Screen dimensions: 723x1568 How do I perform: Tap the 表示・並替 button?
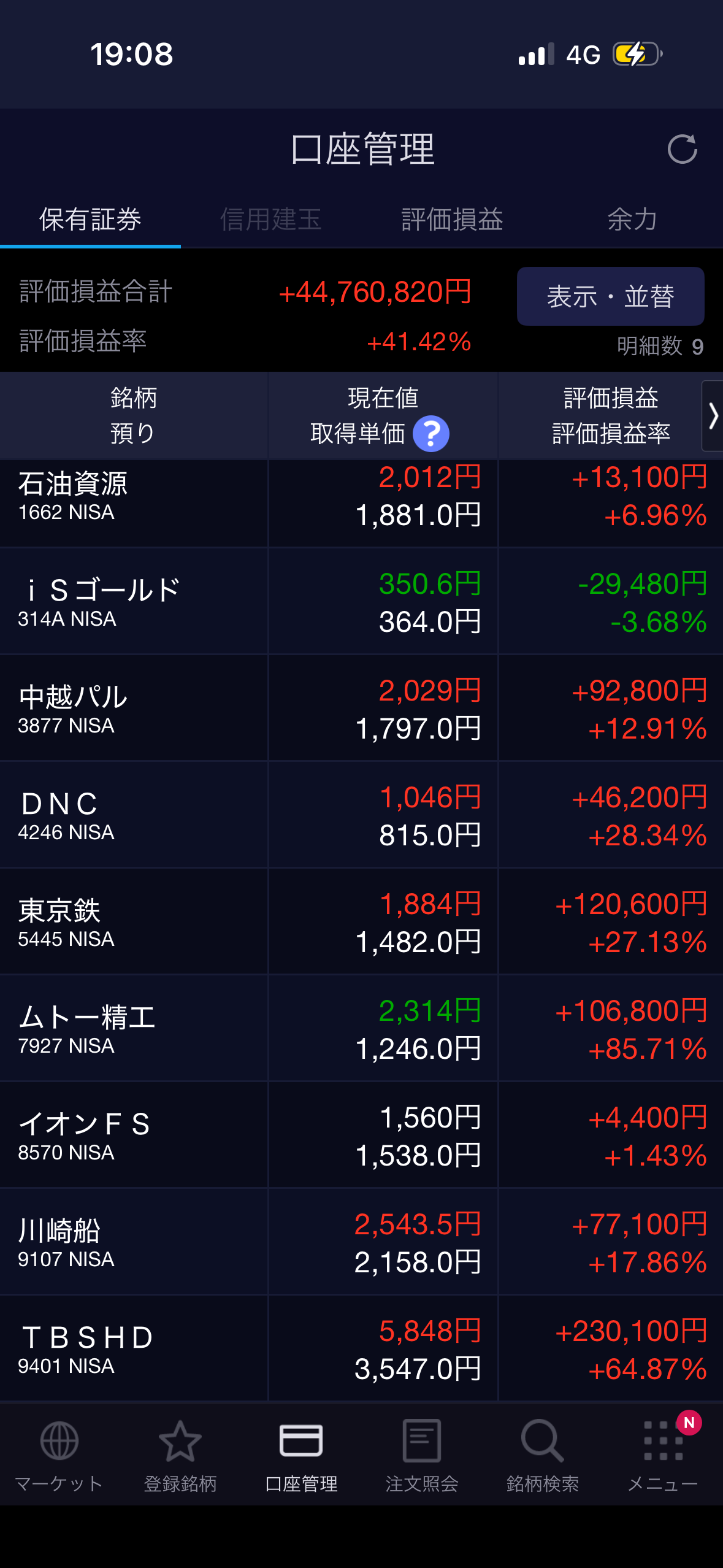[x=610, y=296]
